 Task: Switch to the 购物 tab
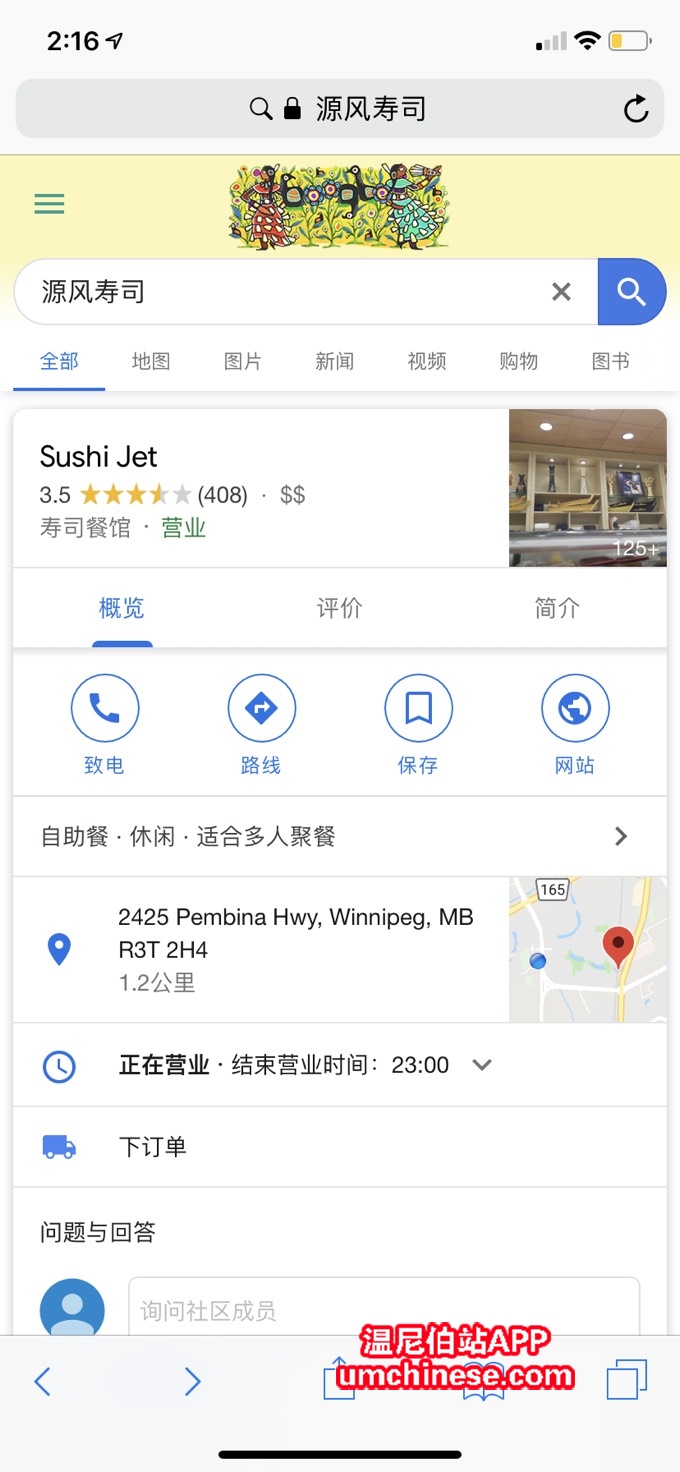519,361
